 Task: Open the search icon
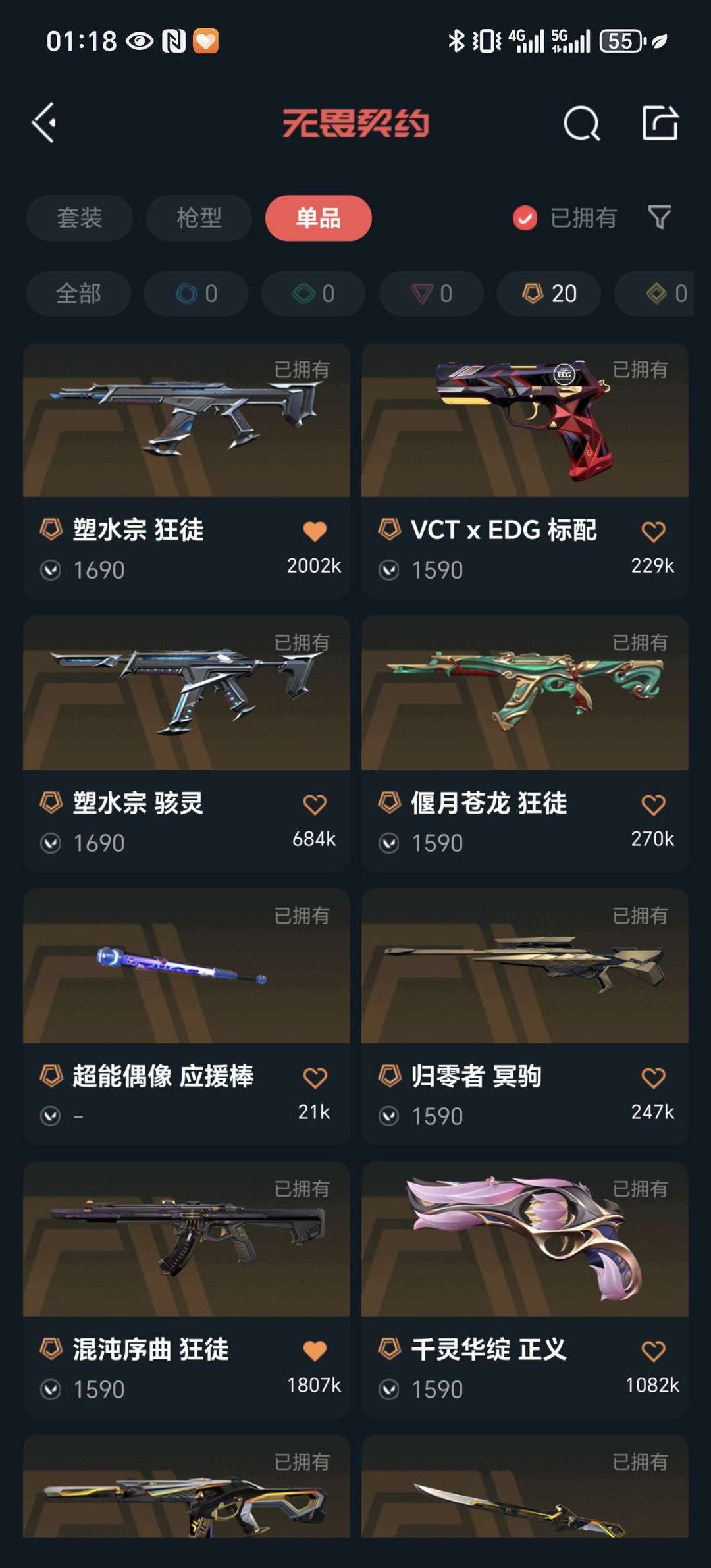(581, 123)
